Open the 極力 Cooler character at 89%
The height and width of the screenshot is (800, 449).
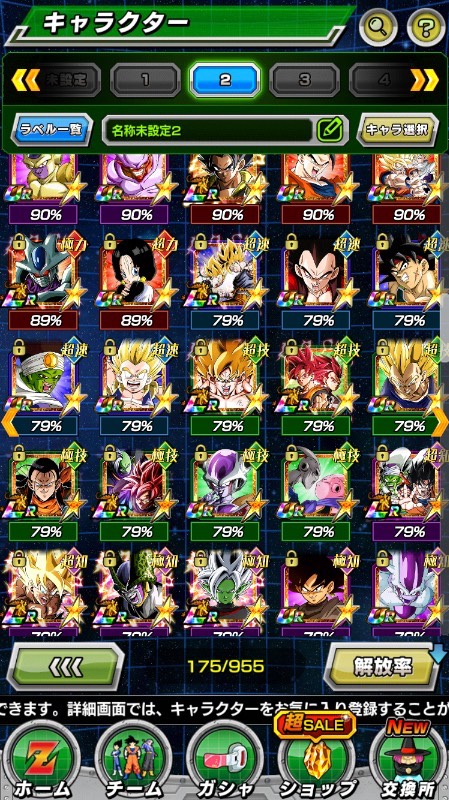pyautogui.click(x=44, y=281)
